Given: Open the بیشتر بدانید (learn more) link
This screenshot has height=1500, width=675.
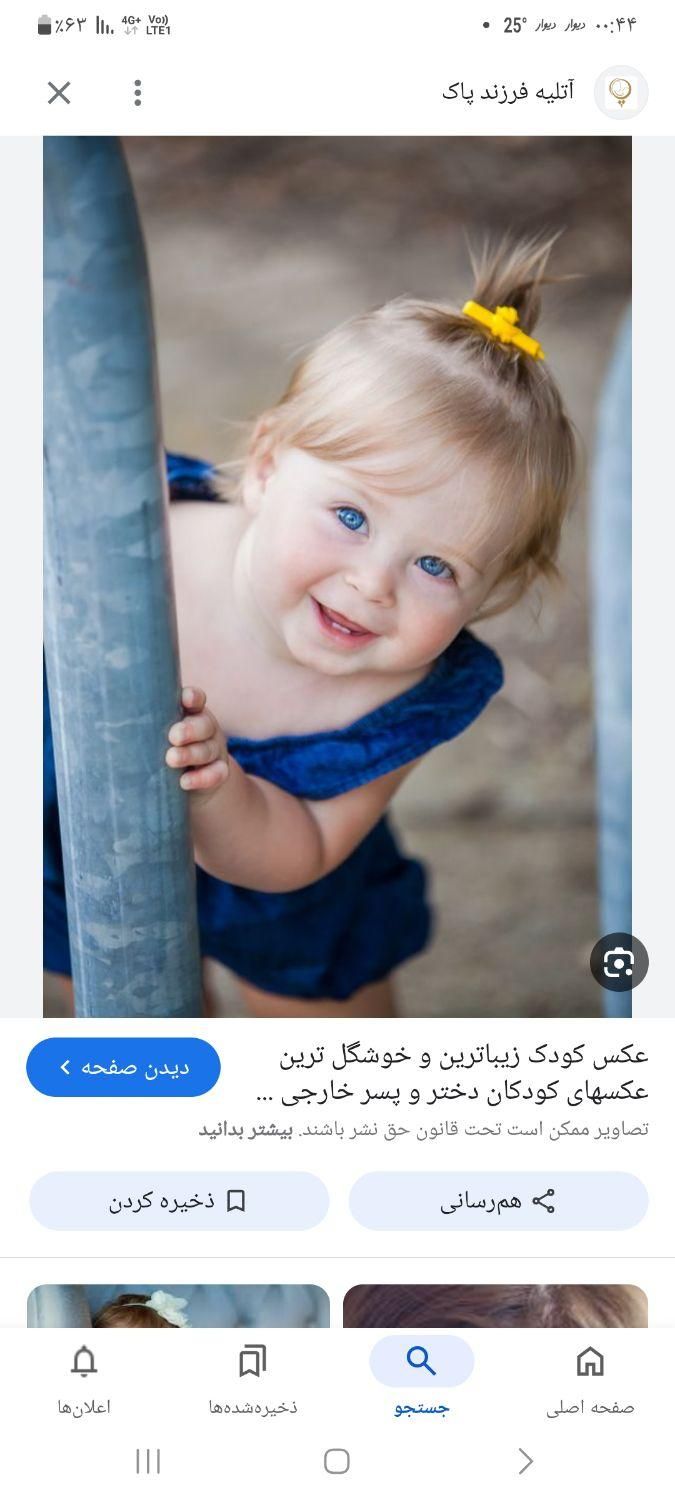Looking at the screenshot, I should click(x=245, y=1129).
